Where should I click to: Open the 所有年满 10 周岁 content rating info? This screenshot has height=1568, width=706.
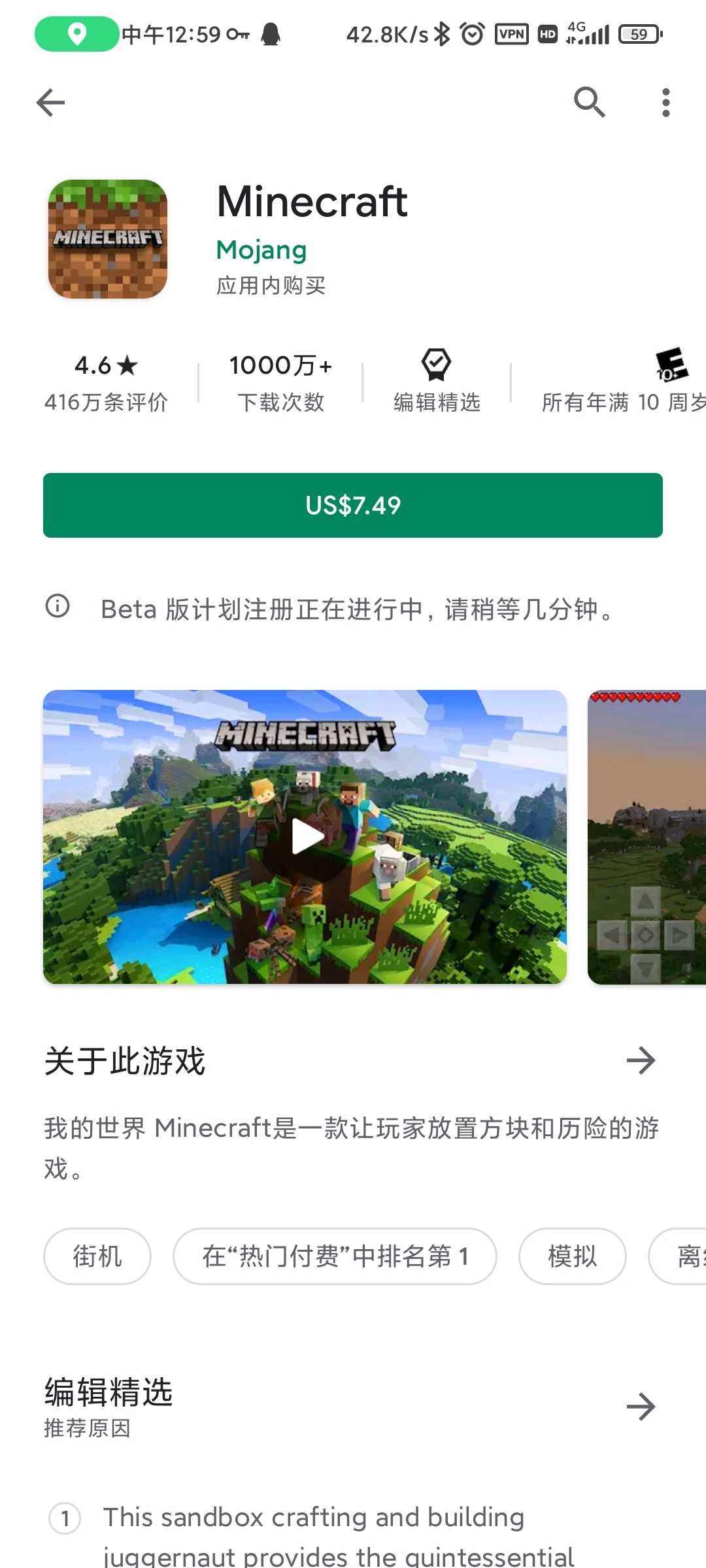tap(624, 382)
